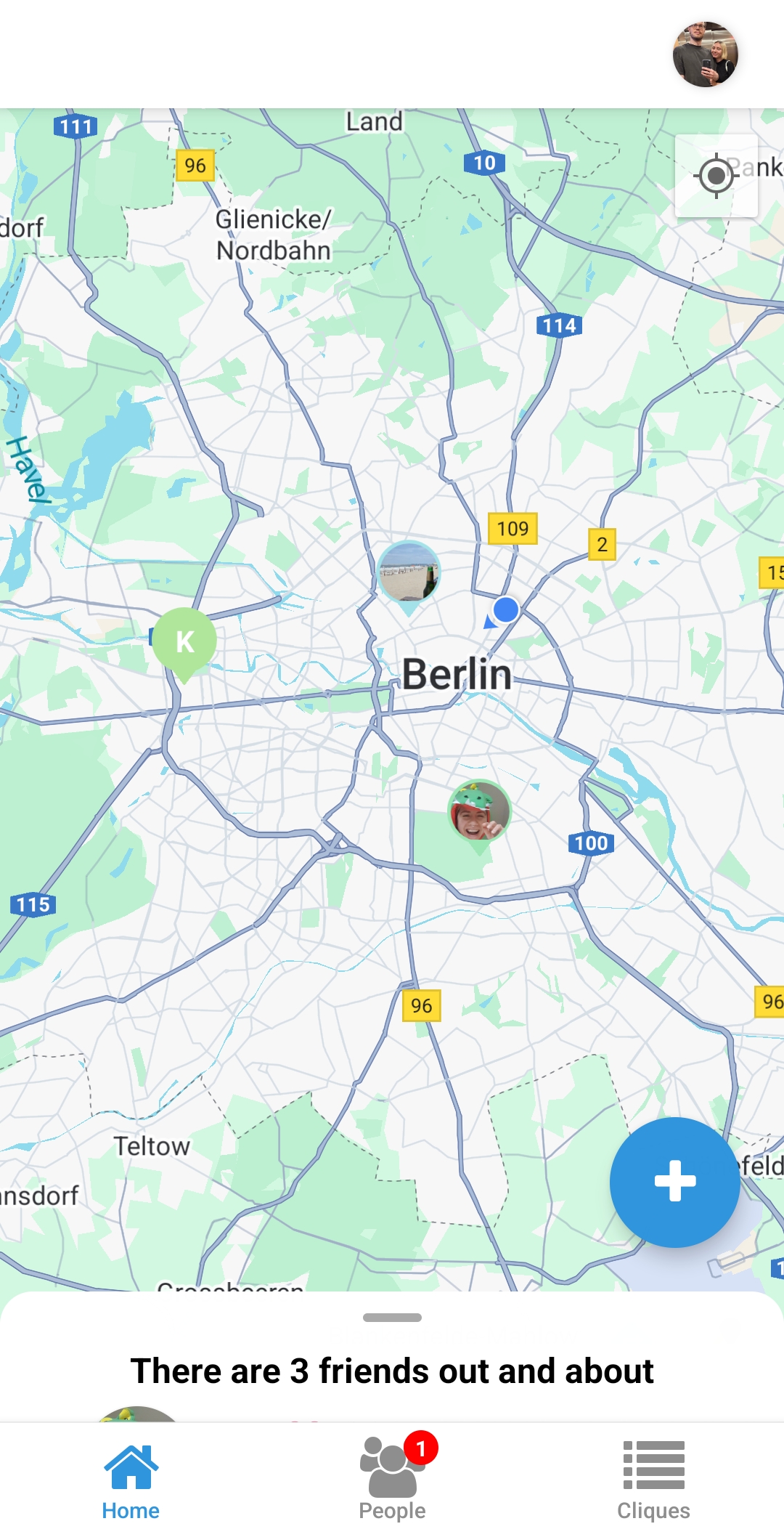Select the friend marker with green helmet
The height and width of the screenshot is (1529, 784).
[479, 811]
